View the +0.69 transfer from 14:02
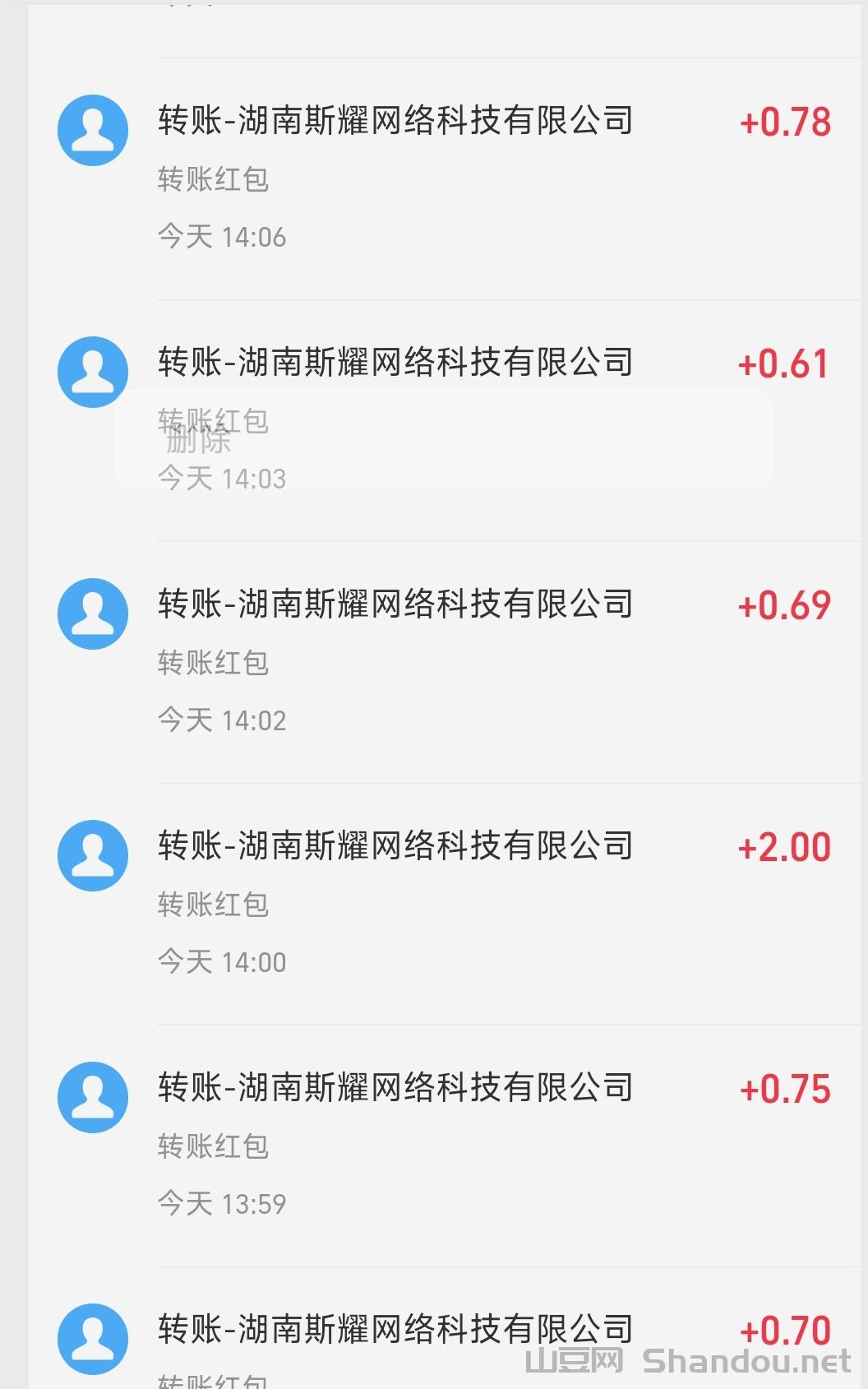Image resolution: width=868 pixels, height=1389 pixels. (x=444, y=661)
